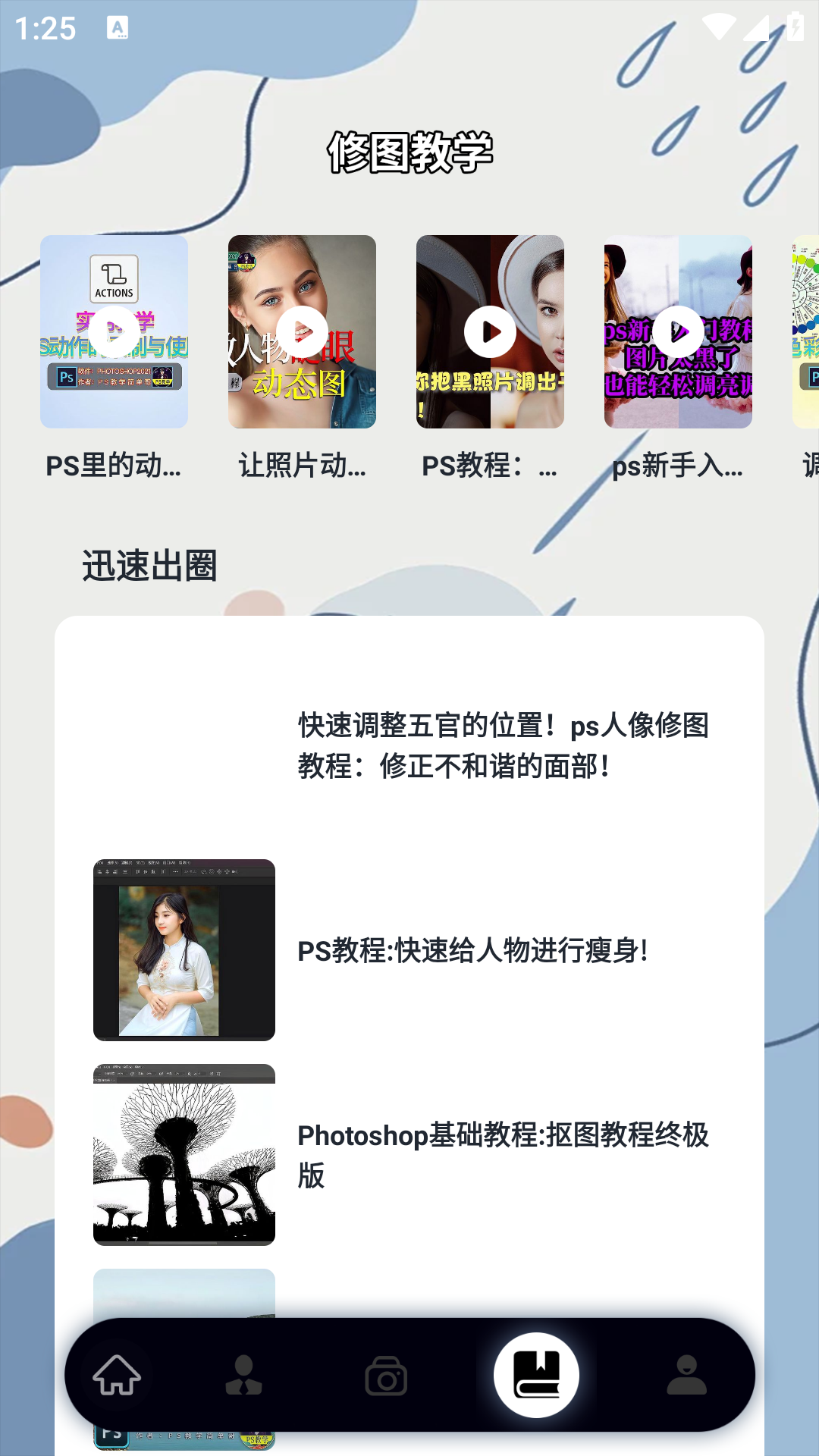Open PS教程:快速给人物进行瘦身 tutorial
The width and height of the screenshot is (819, 1456).
pos(472,950)
